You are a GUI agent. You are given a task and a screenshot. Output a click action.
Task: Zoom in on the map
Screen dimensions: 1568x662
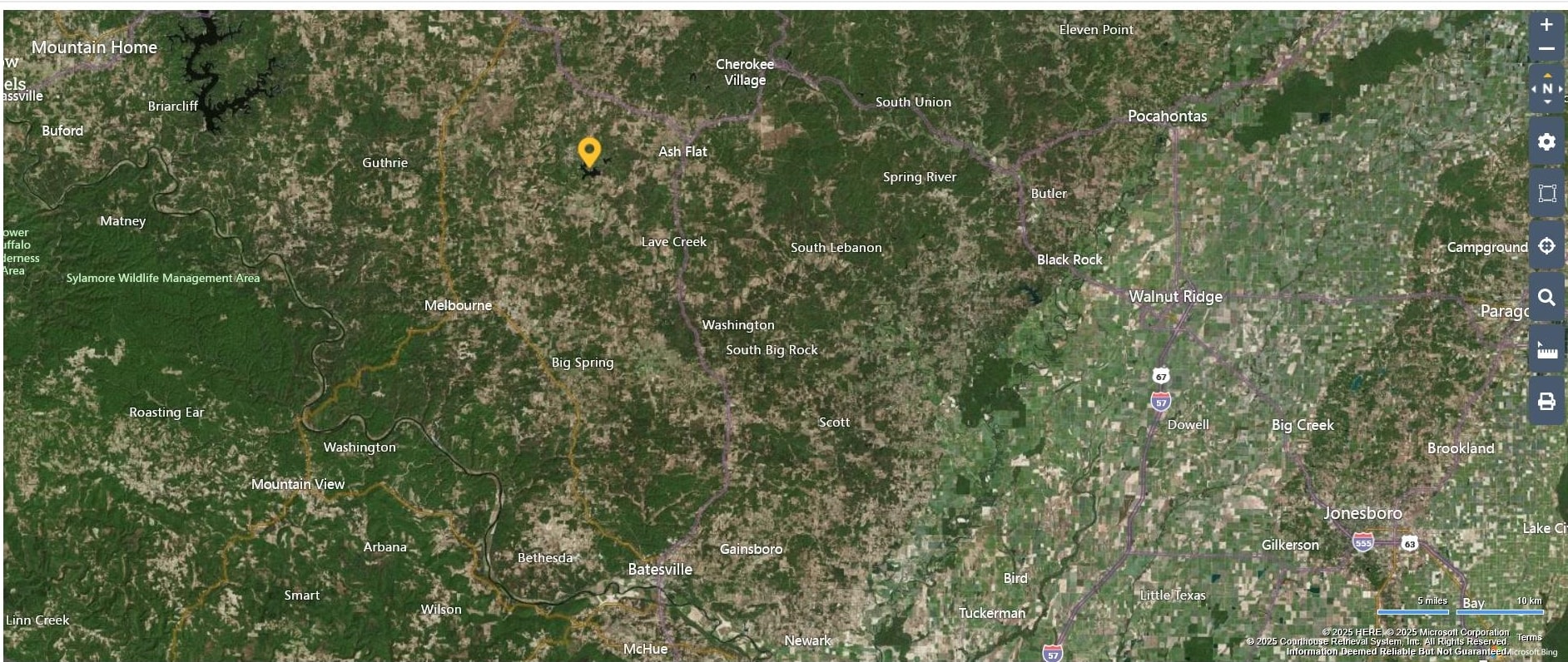pos(1546,25)
